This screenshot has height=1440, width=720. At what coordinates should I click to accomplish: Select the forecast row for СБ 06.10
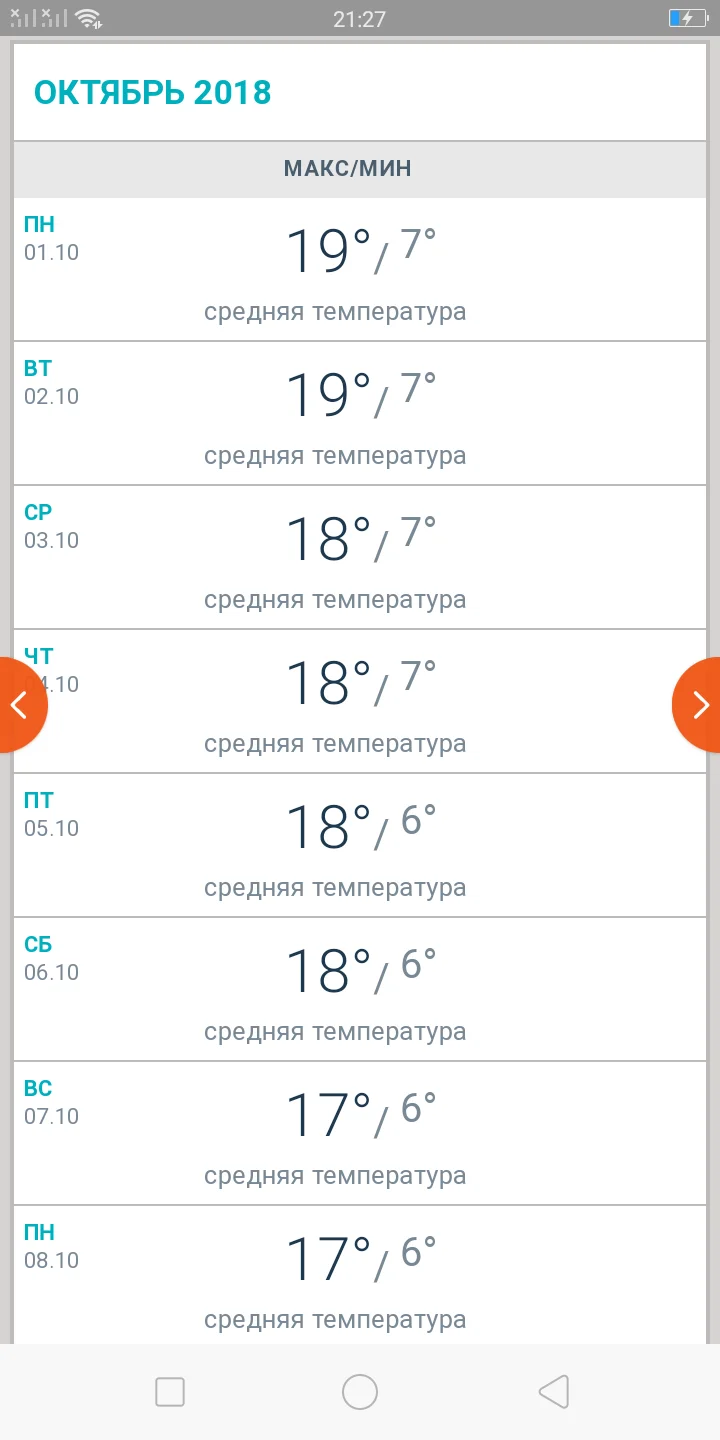[360, 988]
